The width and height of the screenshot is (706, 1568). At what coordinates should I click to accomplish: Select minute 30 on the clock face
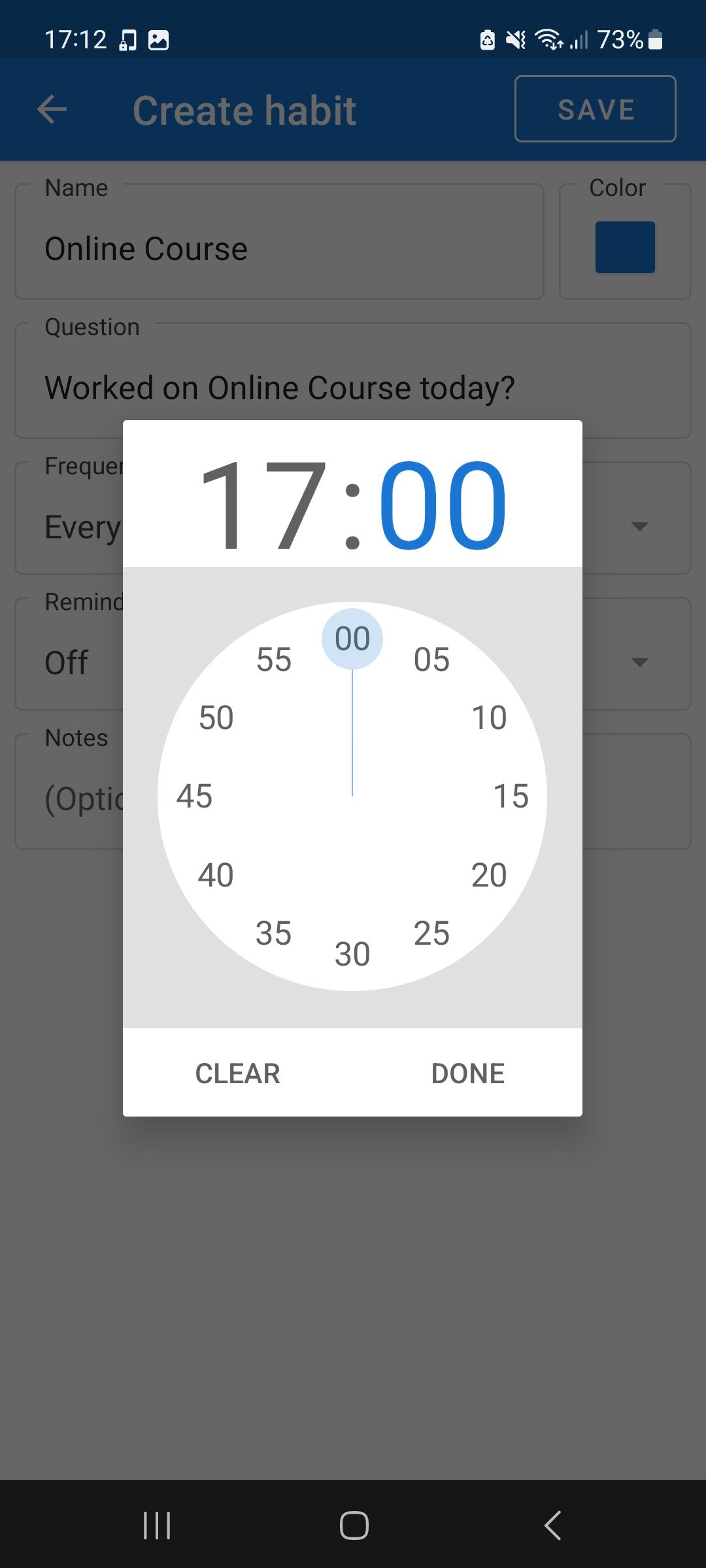[353, 953]
